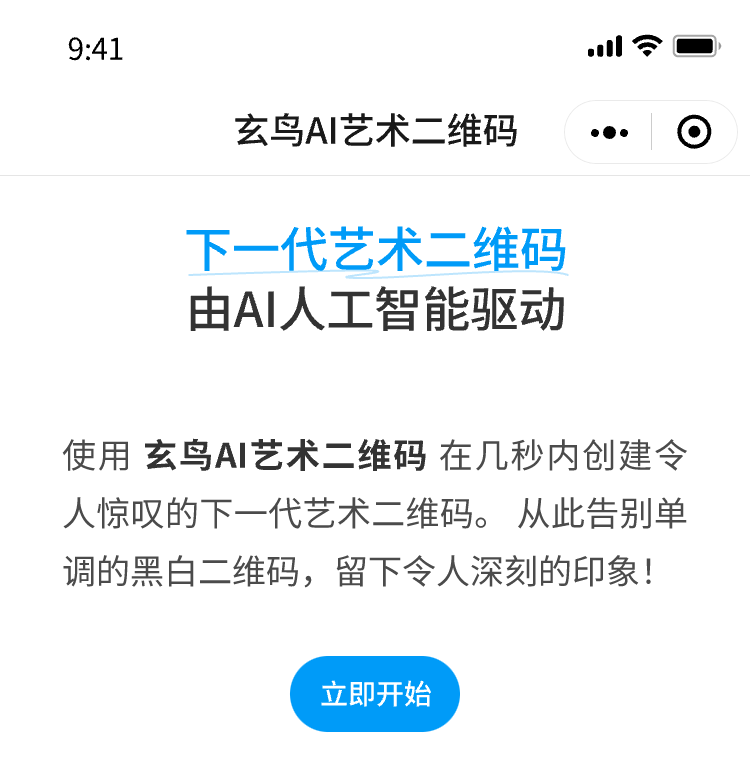Close the mini program via the circle icon
The image size is (750, 773).
click(694, 132)
